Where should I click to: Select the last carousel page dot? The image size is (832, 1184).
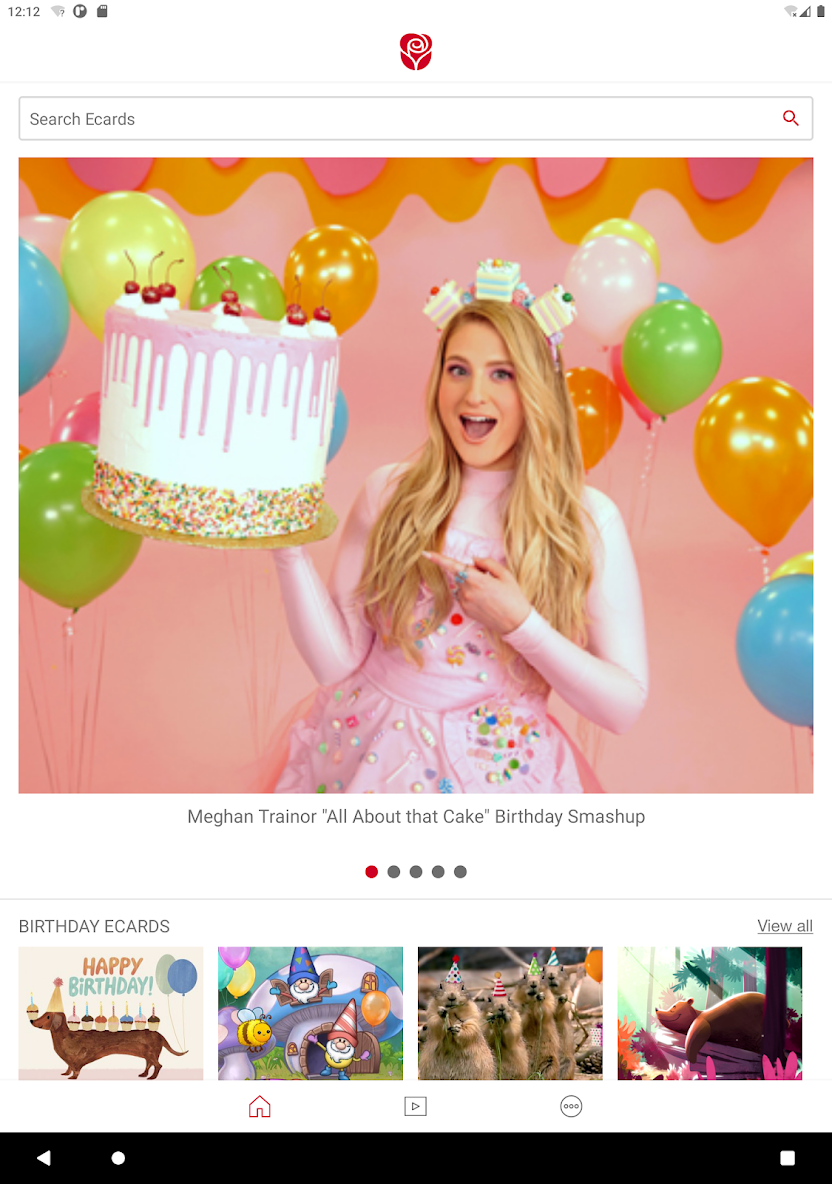[460, 872]
